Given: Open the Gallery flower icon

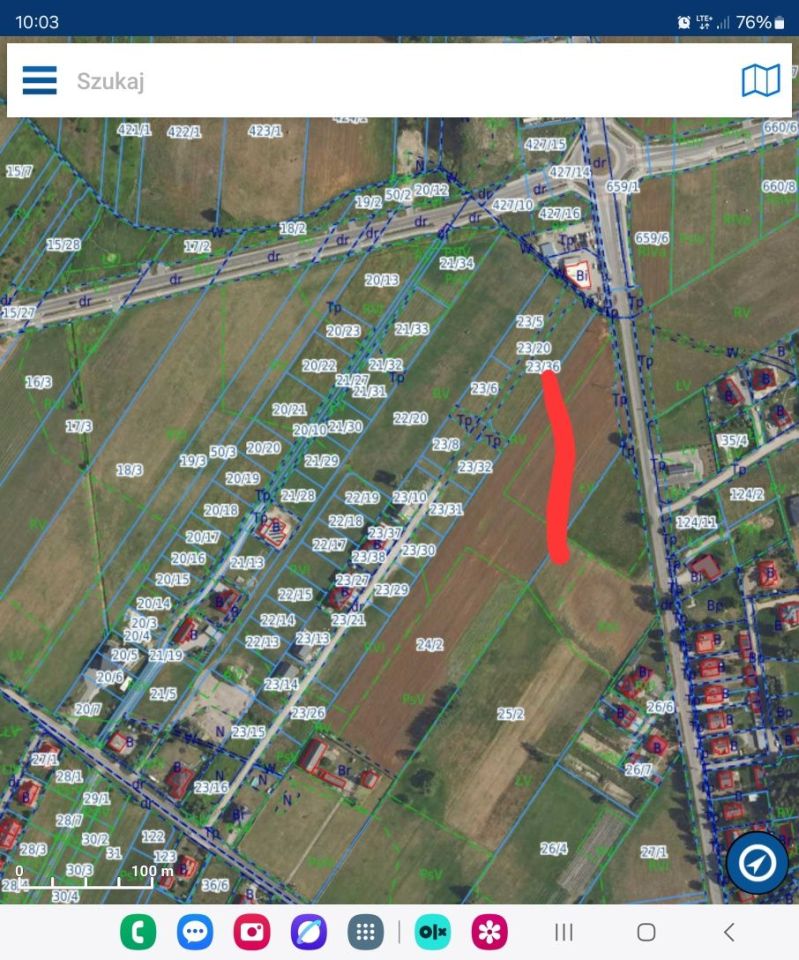Looking at the screenshot, I should [490, 932].
